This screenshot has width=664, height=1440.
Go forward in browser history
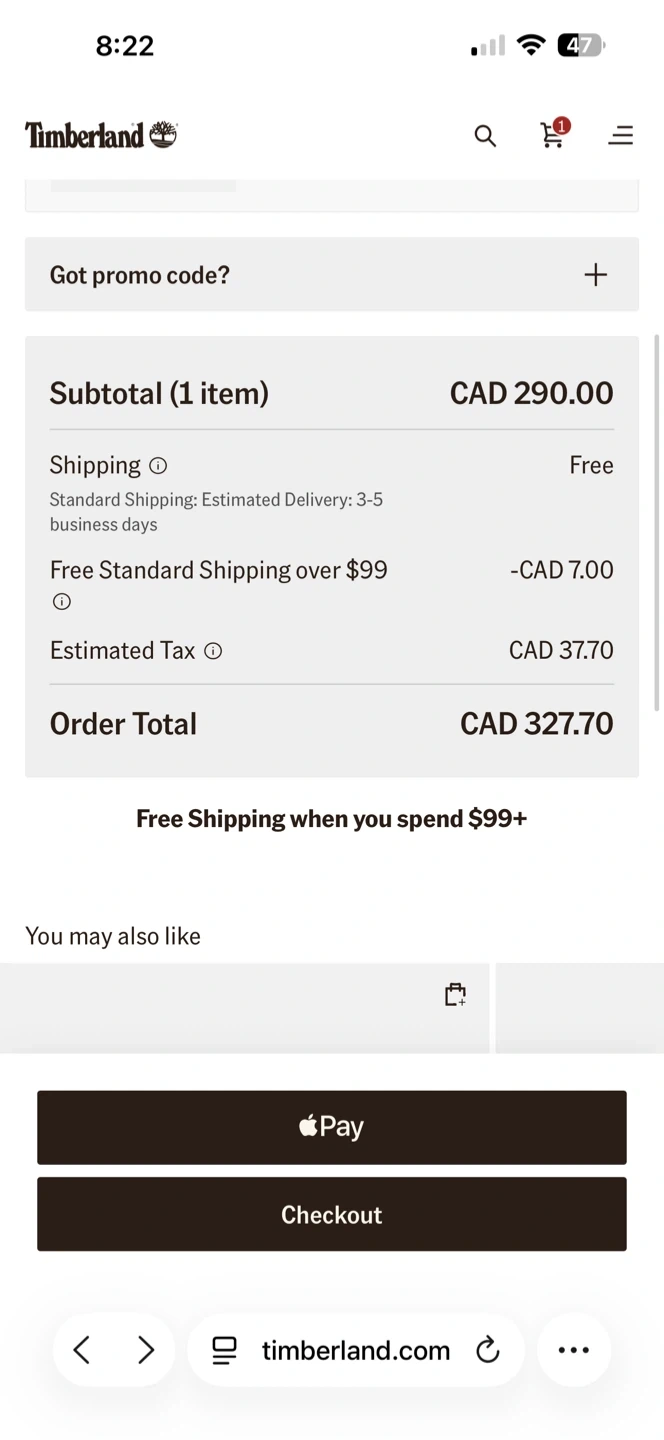(146, 1350)
